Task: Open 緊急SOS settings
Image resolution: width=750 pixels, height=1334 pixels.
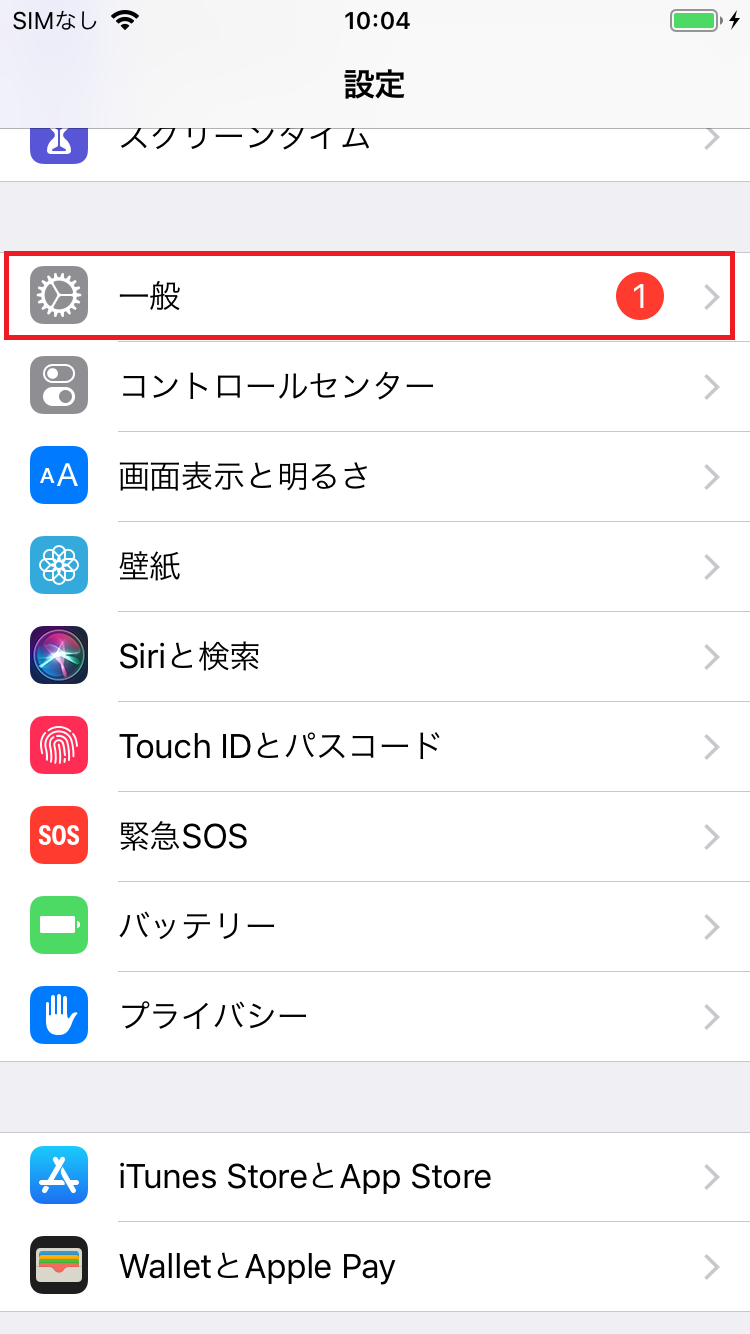Action: (375, 836)
